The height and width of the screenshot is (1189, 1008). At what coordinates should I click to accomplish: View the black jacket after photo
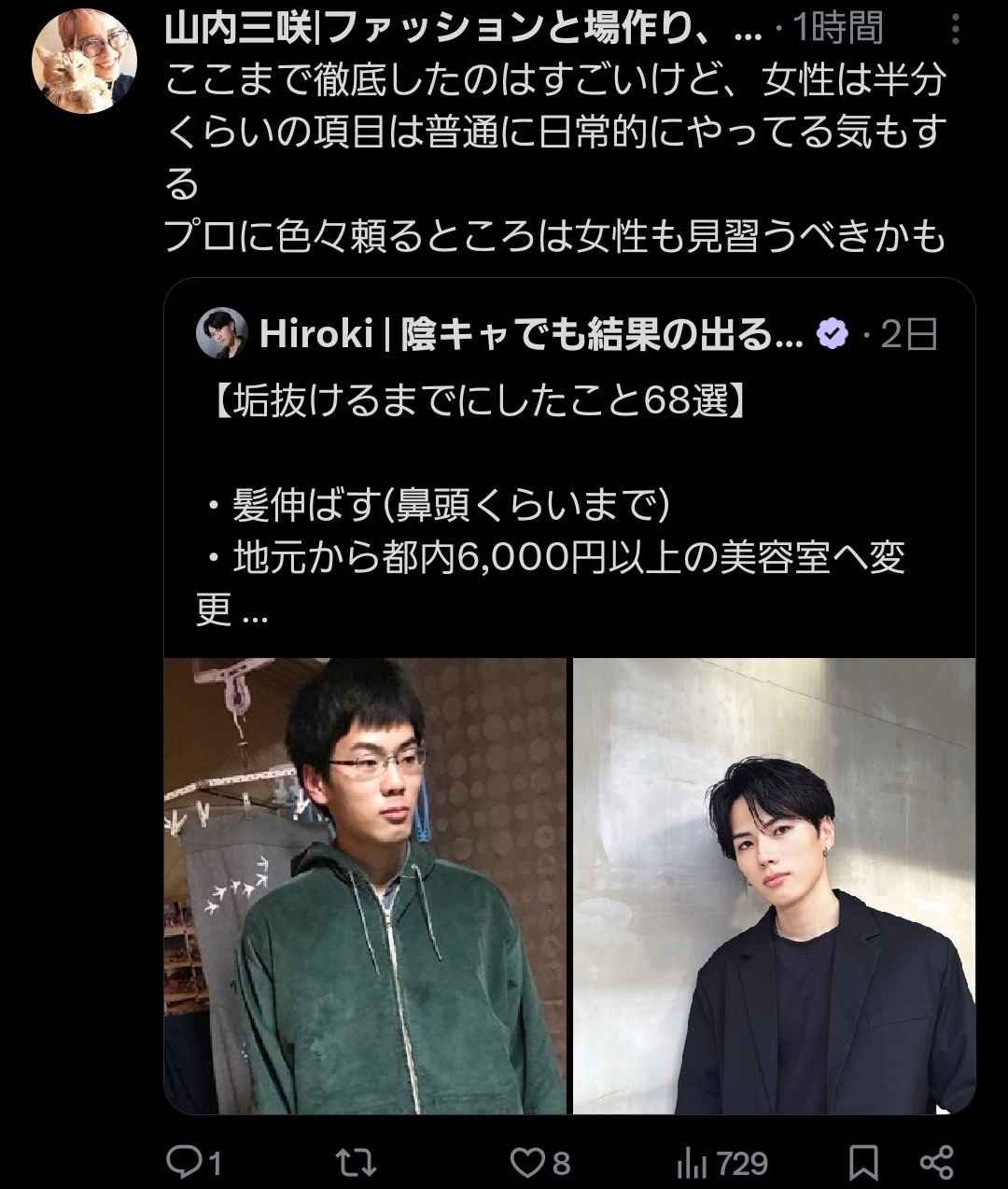click(x=774, y=886)
